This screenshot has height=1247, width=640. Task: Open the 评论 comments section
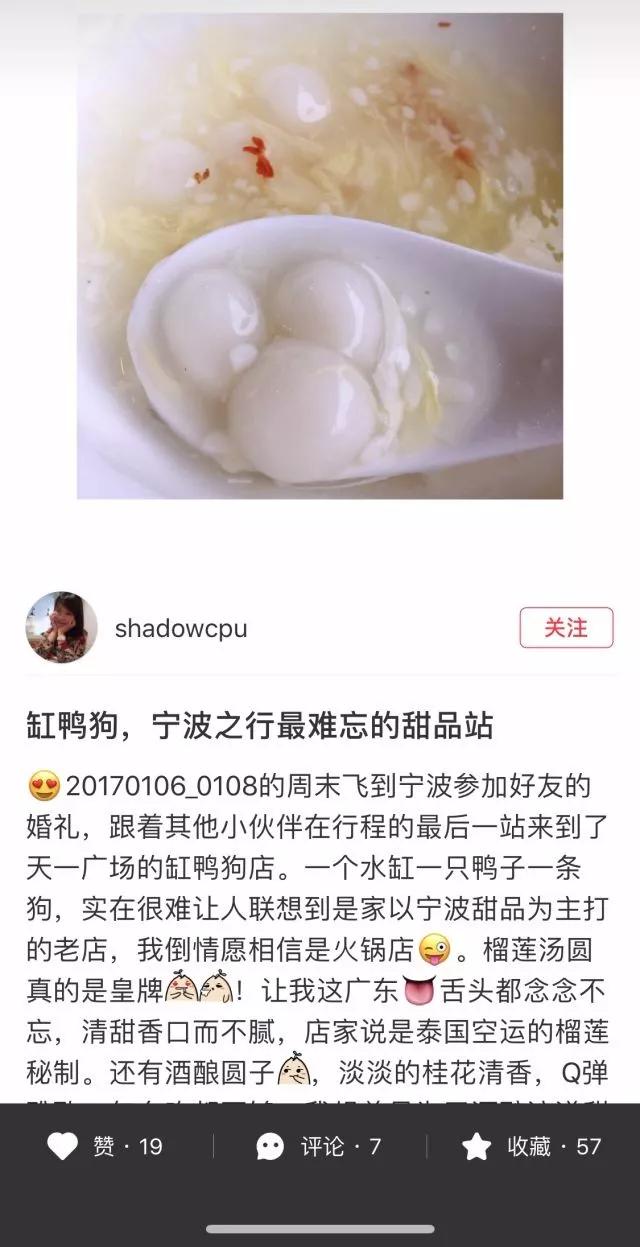[319, 1146]
